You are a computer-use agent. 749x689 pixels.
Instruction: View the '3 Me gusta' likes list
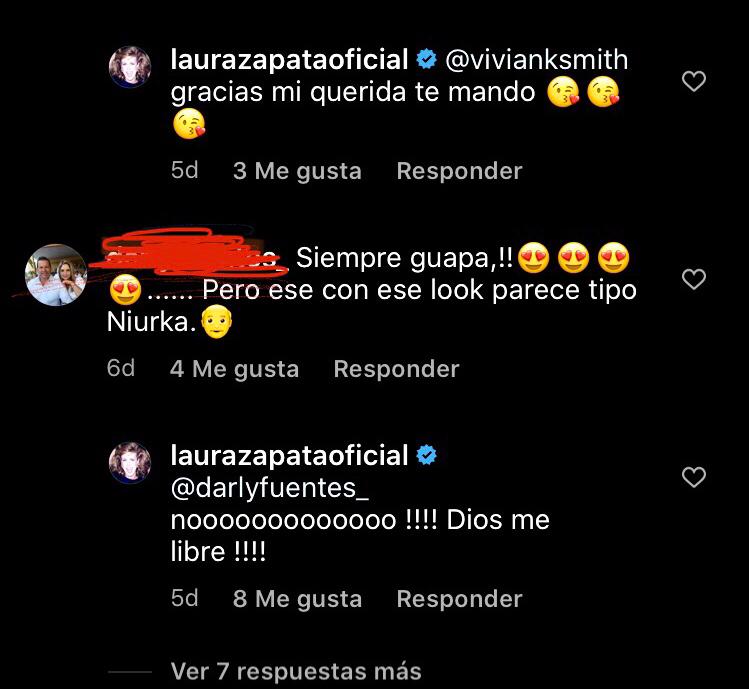point(296,171)
